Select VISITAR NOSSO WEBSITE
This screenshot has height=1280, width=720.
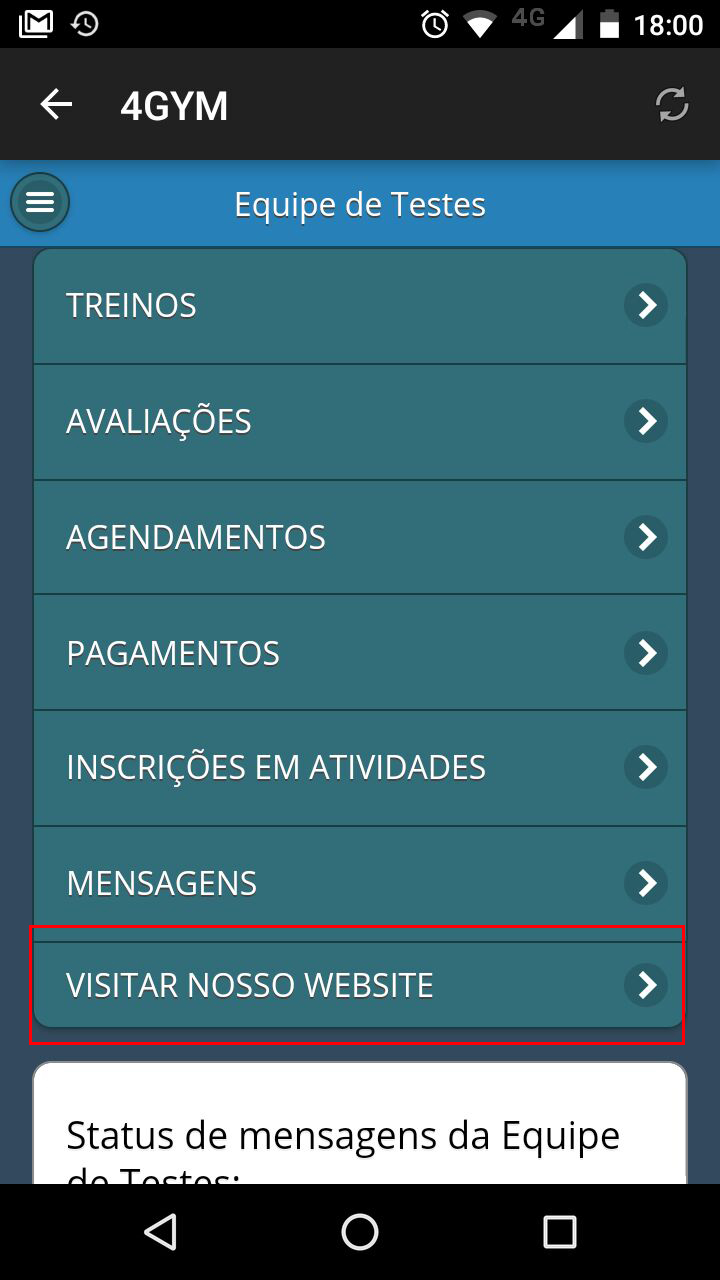pyautogui.click(x=360, y=986)
